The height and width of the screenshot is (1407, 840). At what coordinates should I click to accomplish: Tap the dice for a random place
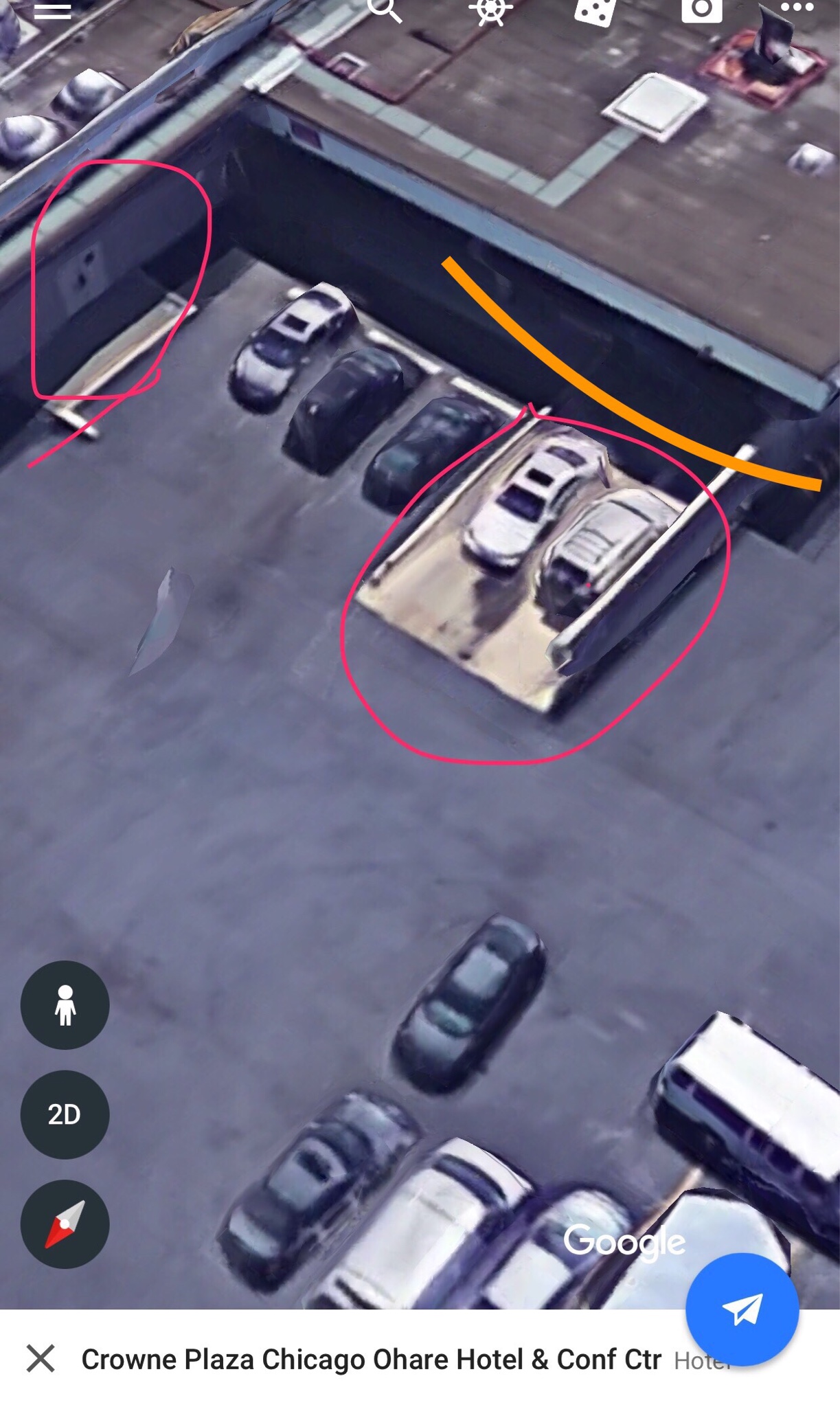[x=595, y=10]
